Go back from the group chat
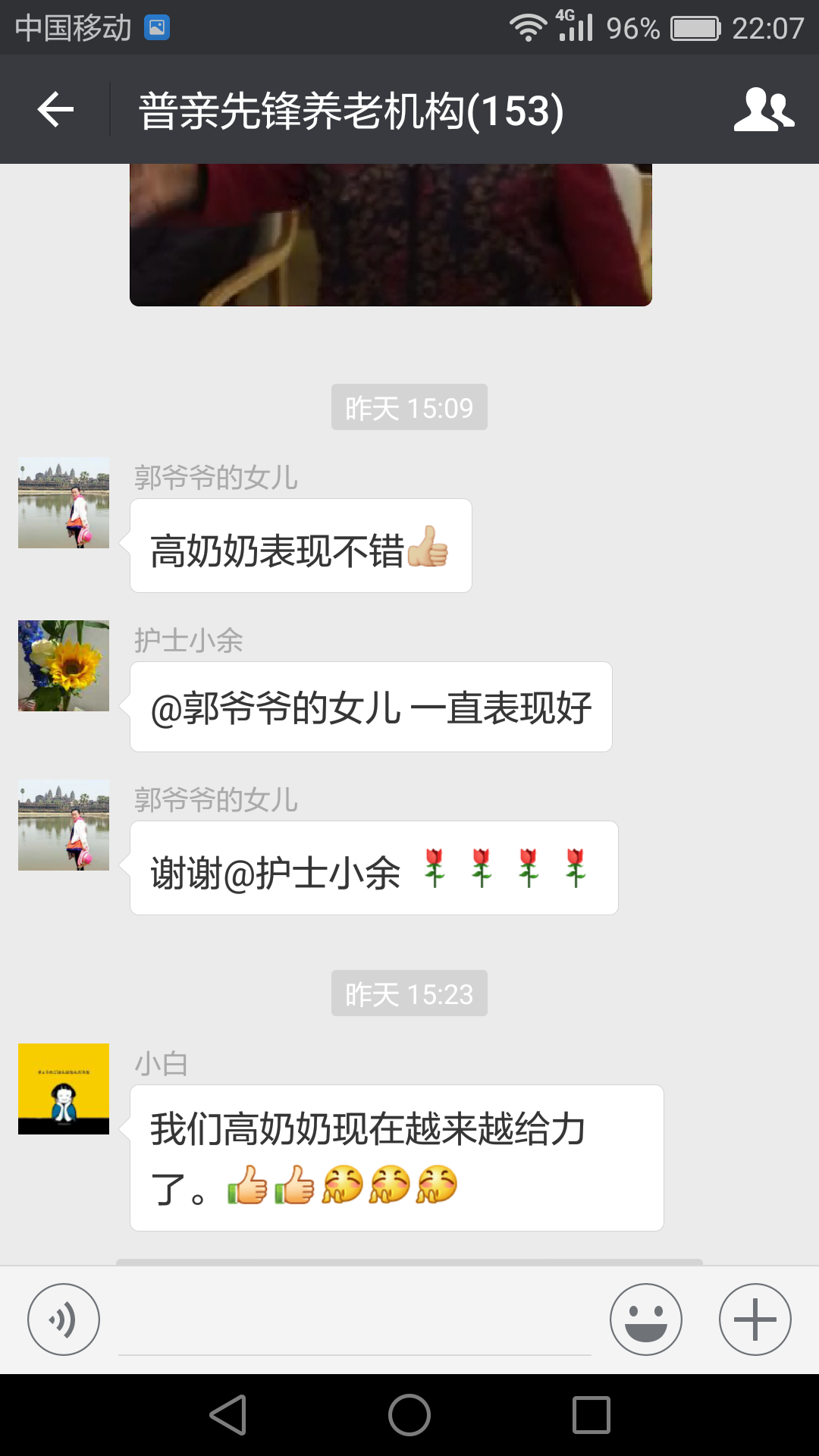Viewport: 819px width, 1456px height. click(x=55, y=110)
